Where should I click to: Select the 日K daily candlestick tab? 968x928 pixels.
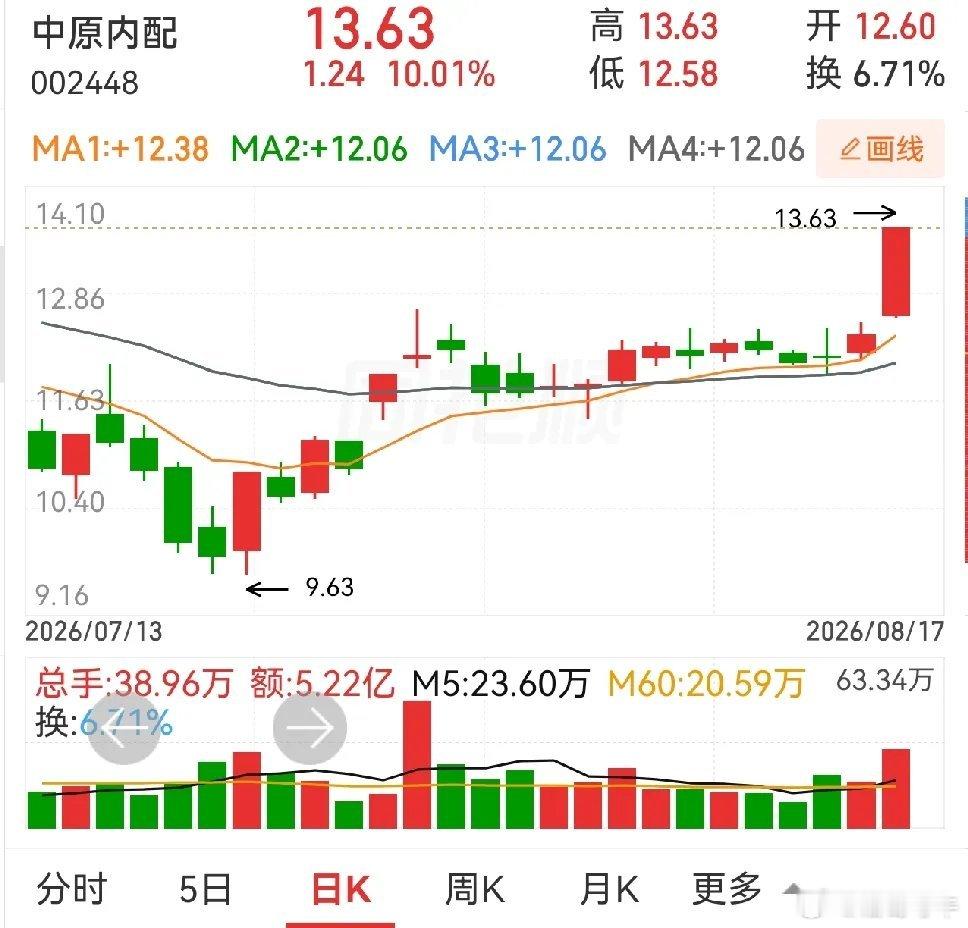pyautogui.click(x=341, y=889)
